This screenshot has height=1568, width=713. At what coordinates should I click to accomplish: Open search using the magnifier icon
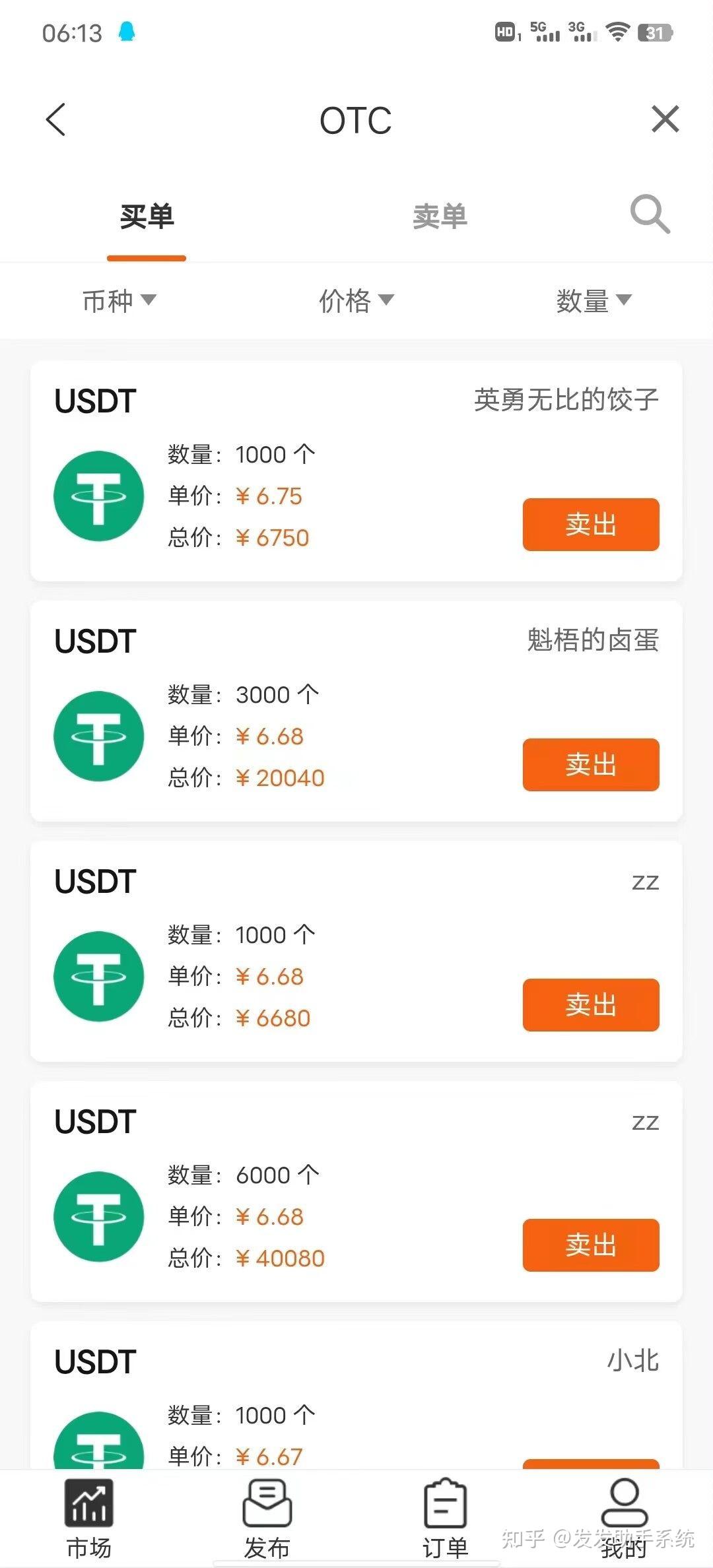click(x=650, y=214)
